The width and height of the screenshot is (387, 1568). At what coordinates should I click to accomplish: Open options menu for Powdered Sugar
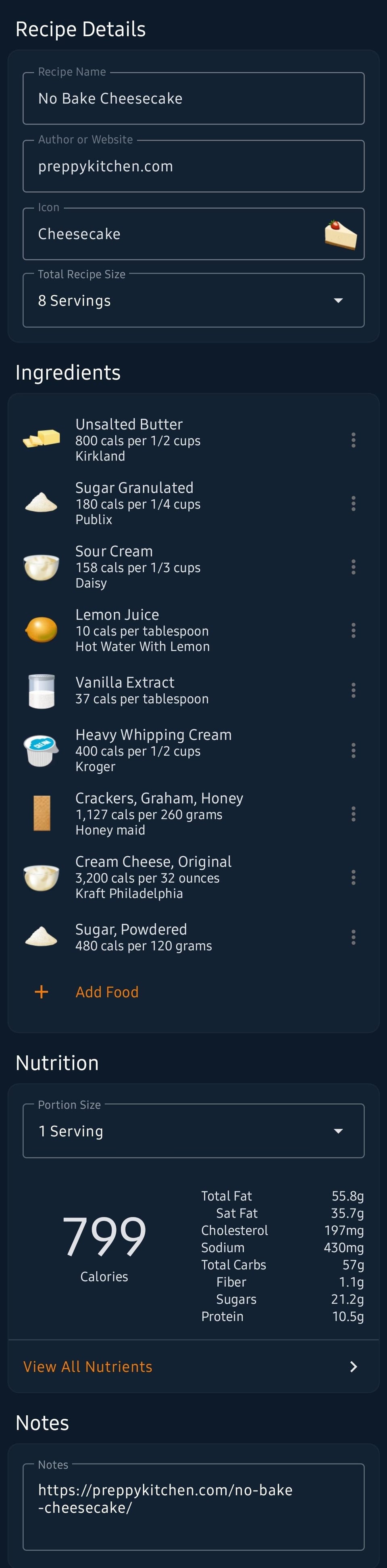click(353, 937)
